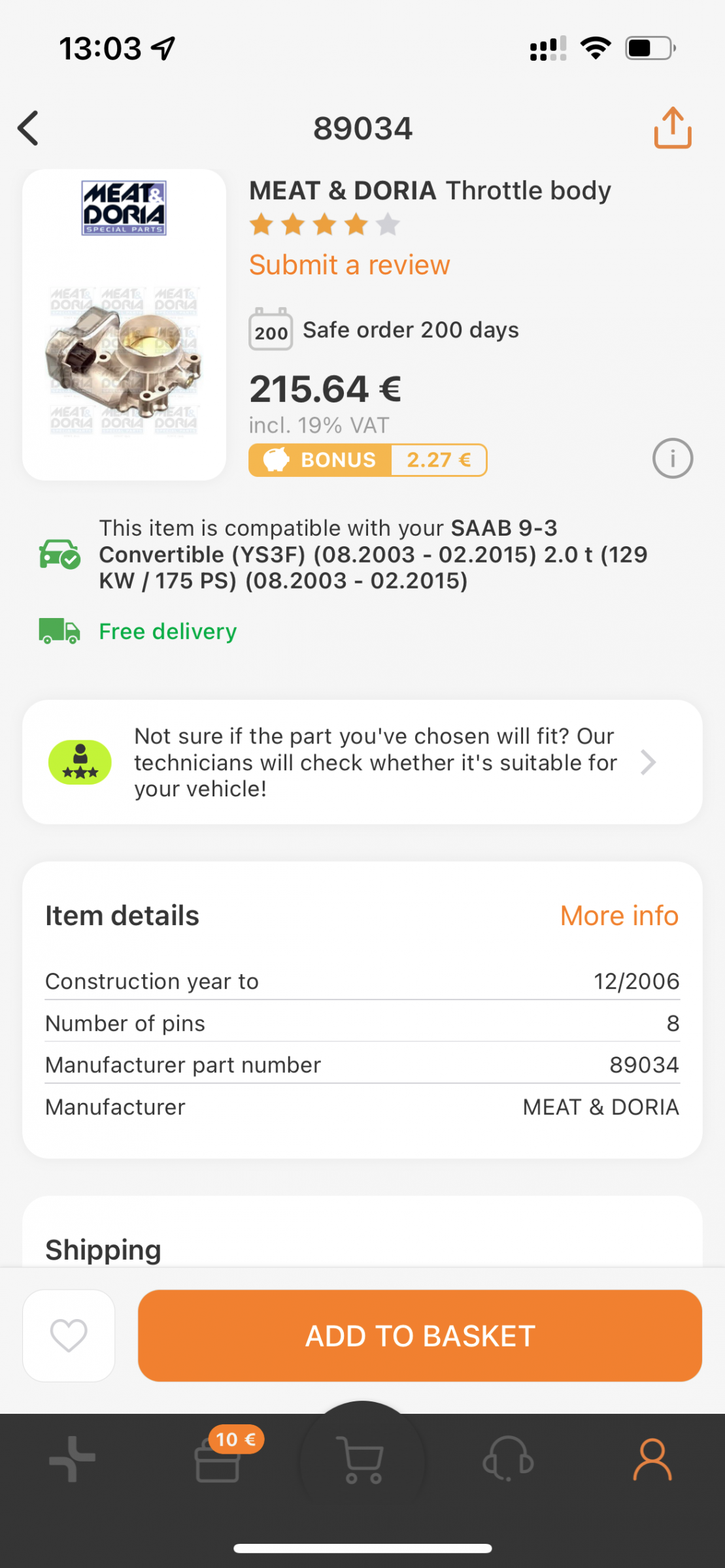
Task: Switch to the profile tab
Action: [x=652, y=1459]
